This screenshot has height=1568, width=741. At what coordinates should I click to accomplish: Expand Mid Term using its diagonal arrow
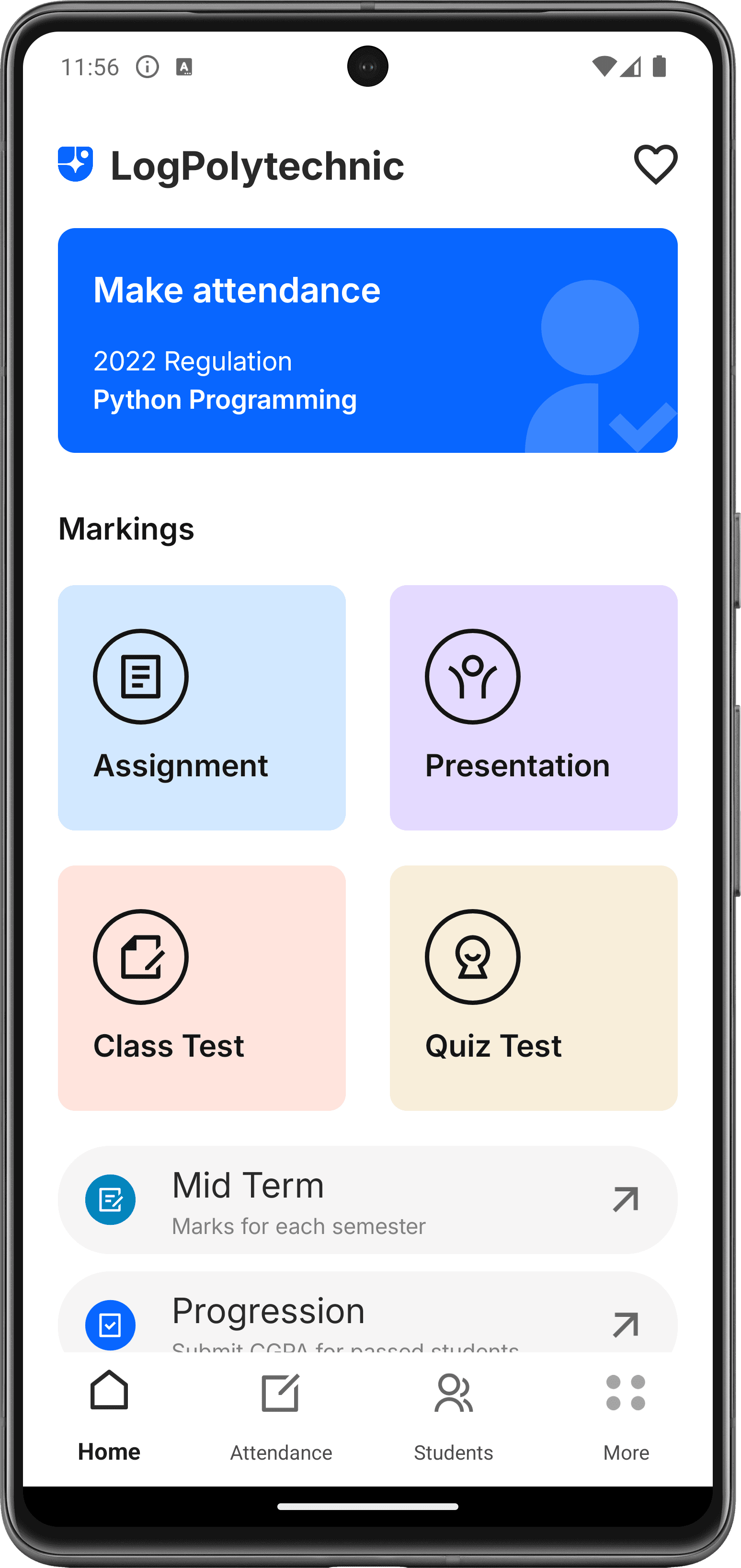click(x=626, y=1199)
